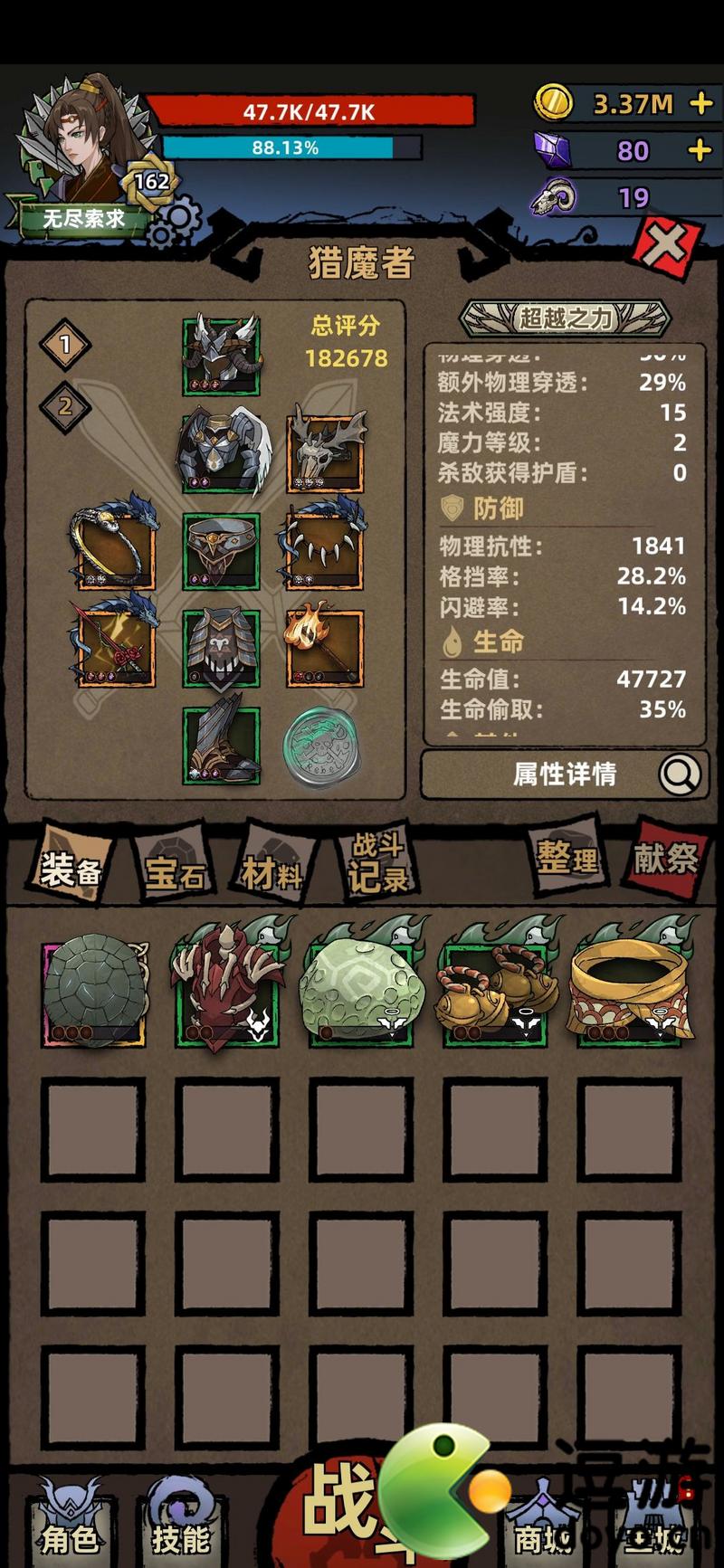The height and width of the screenshot is (1568, 724).
Task: Switch to equipment loadout 1
Action: pyautogui.click(x=65, y=344)
